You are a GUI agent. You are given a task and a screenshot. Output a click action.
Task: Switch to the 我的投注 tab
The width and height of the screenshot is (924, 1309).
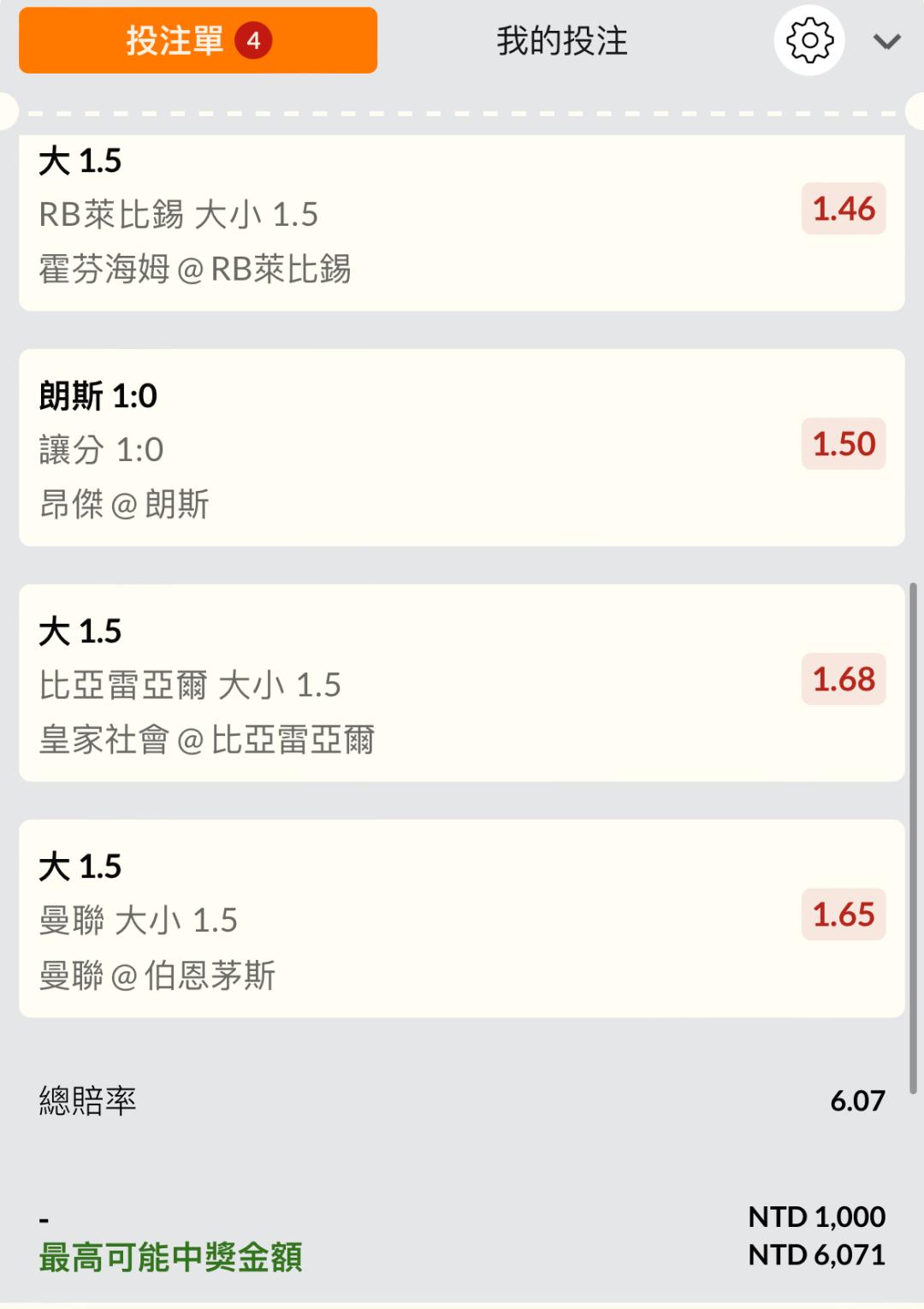click(x=562, y=40)
